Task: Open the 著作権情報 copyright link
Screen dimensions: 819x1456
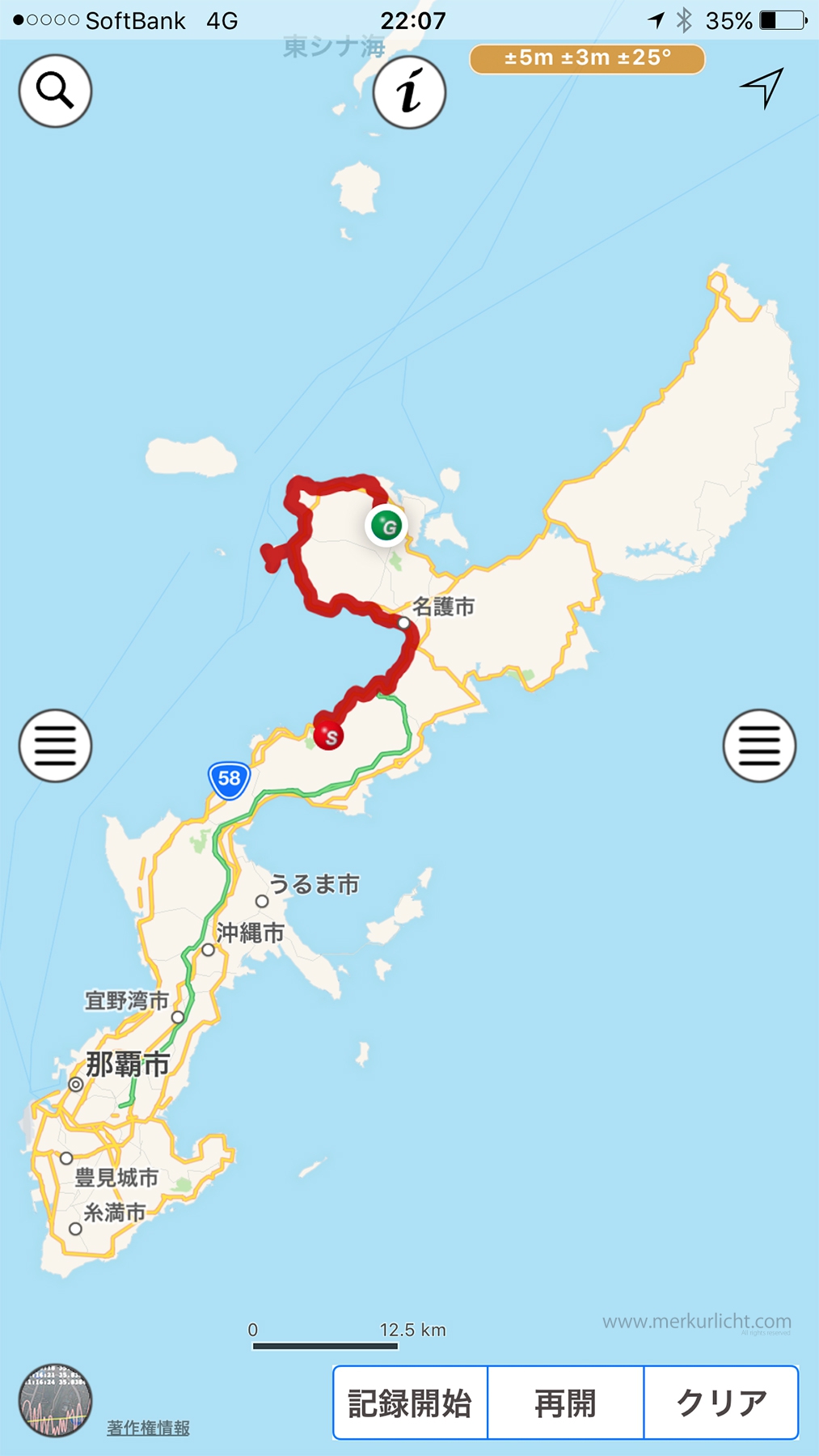Action: 148,1428
